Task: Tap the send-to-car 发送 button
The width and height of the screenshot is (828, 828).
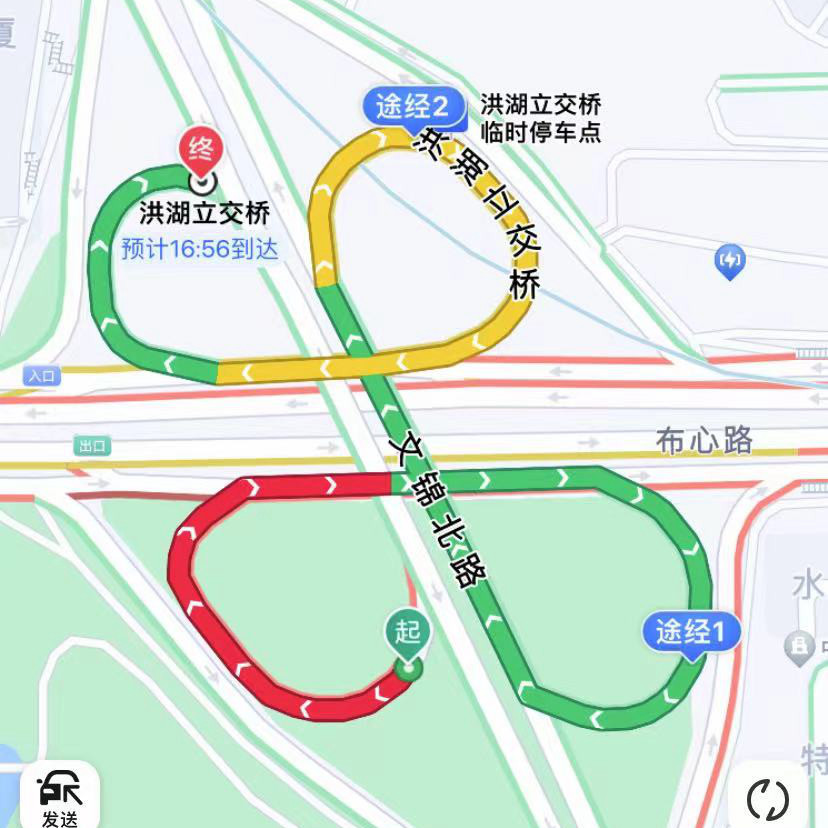Action: pos(60,797)
